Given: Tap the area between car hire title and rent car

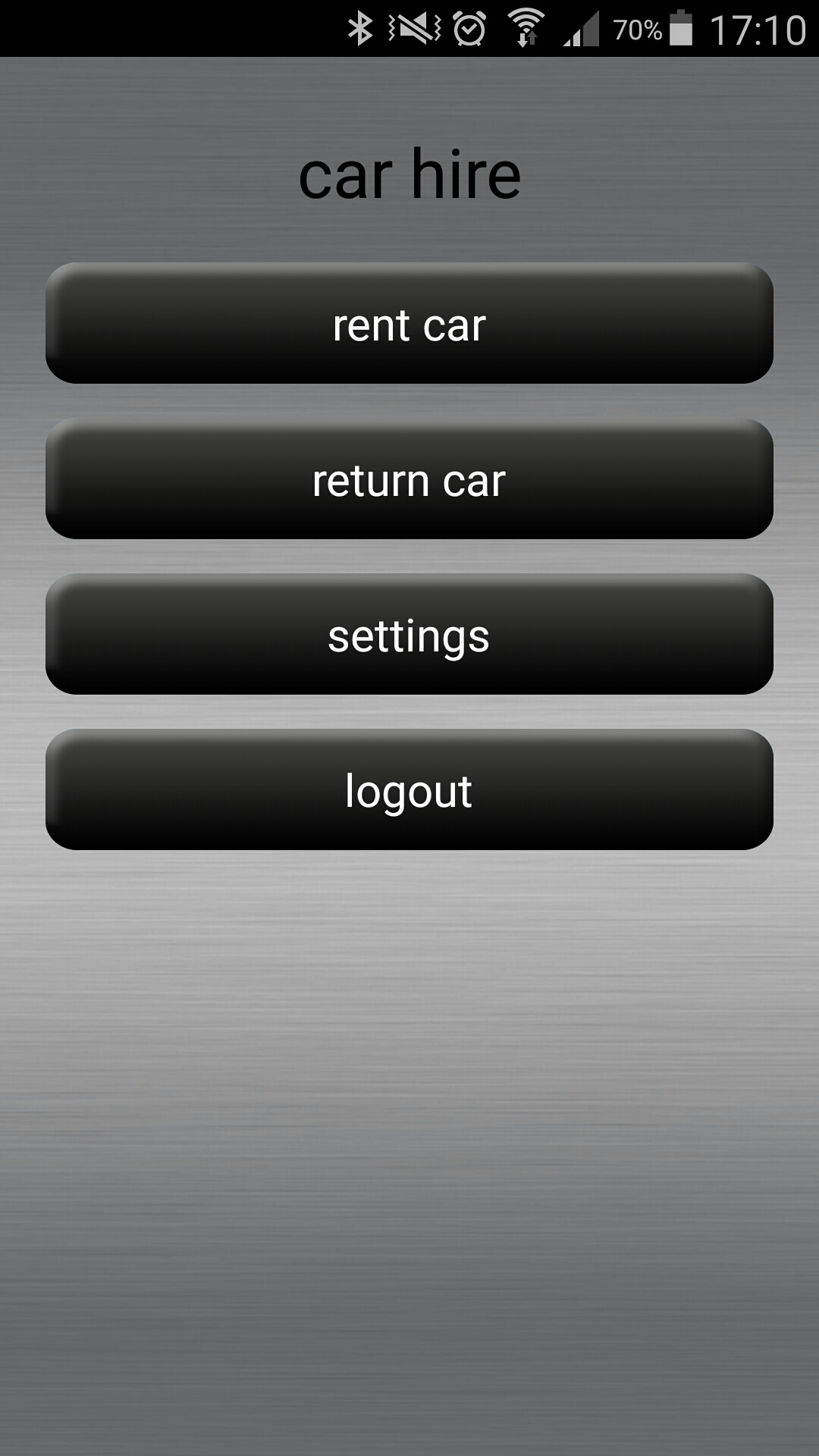Looking at the screenshot, I should 409,235.
